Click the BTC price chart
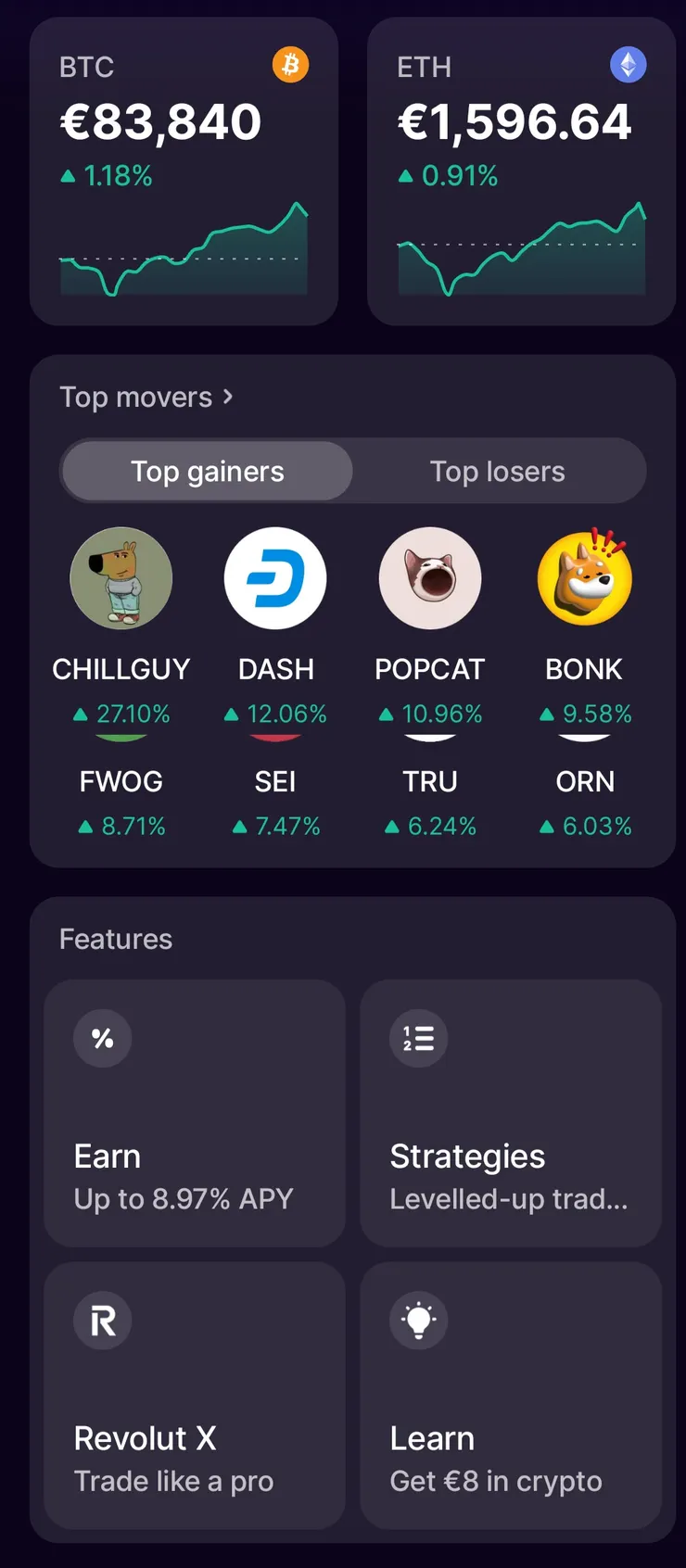The height and width of the screenshot is (1568, 686). pyautogui.click(x=184, y=250)
